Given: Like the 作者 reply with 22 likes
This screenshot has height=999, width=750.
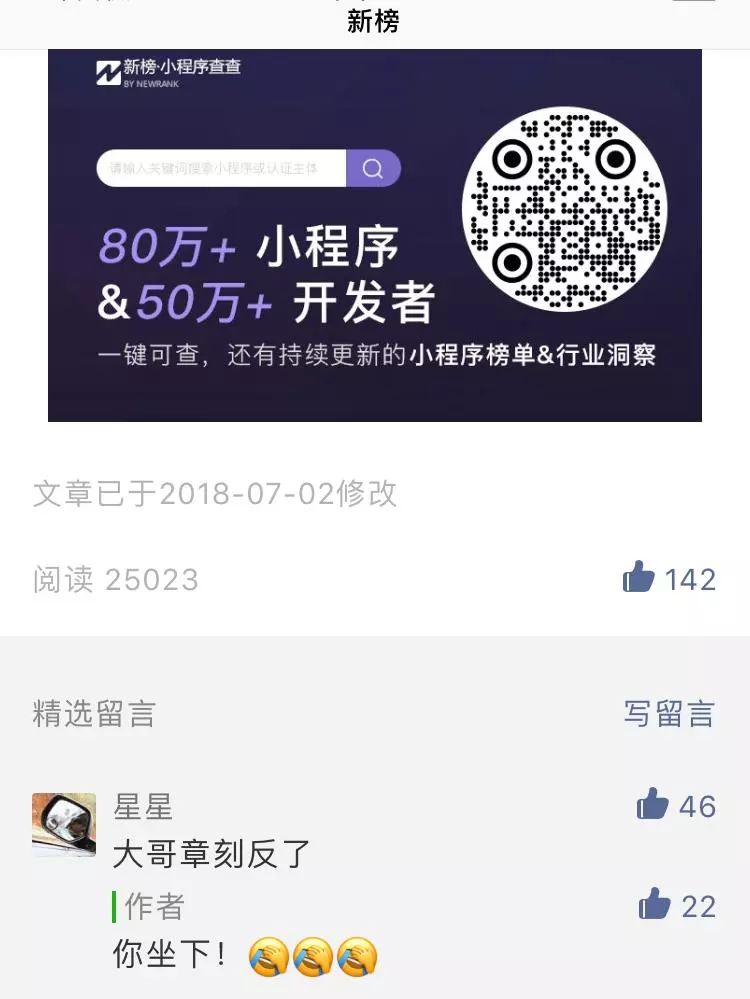Looking at the screenshot, I should point(655,904).
